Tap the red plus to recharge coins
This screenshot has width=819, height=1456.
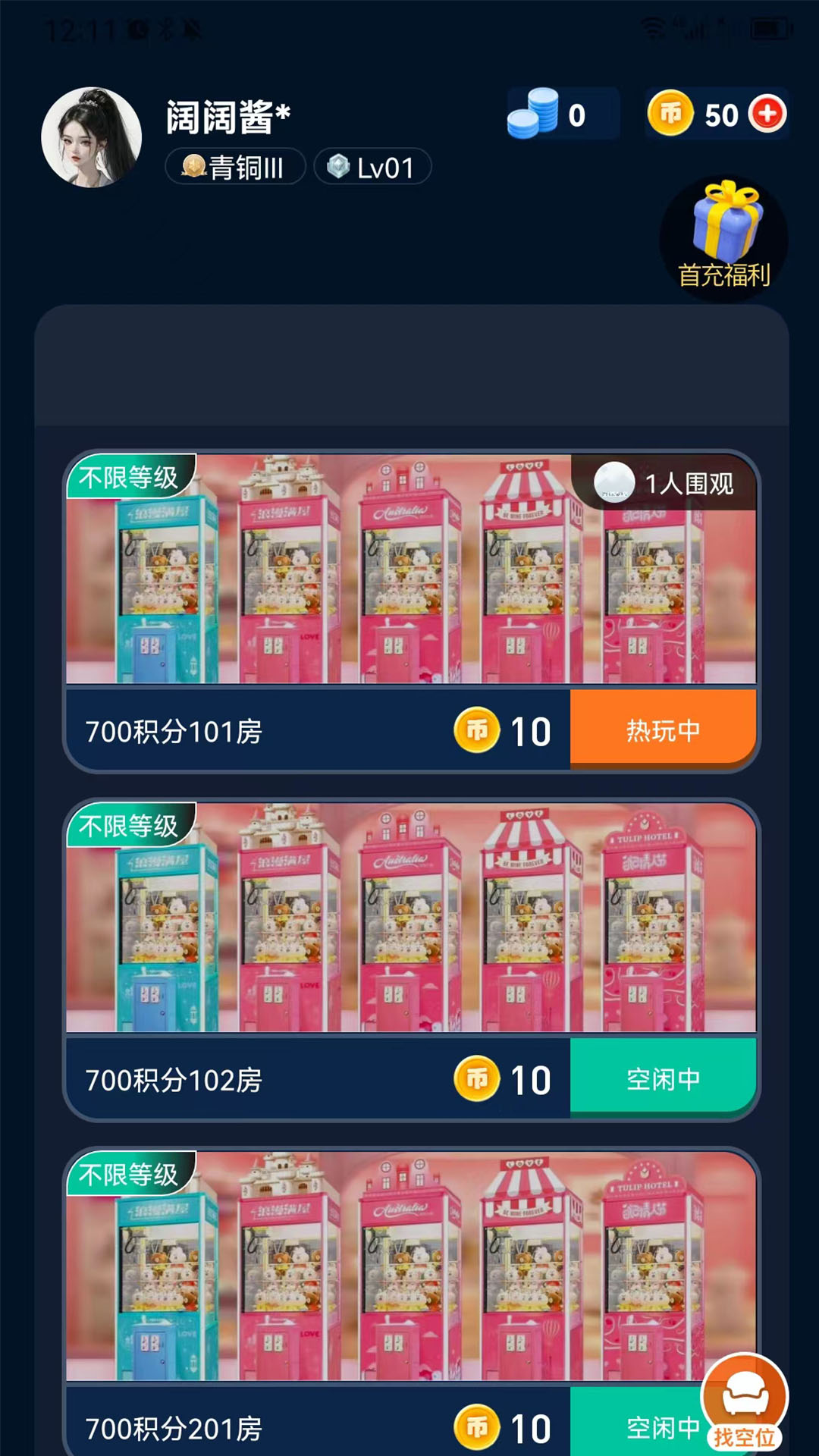click(x=767, y=115)
